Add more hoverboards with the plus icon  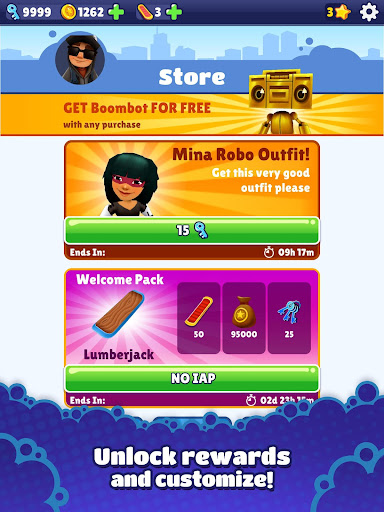click(x=174, y=13)
